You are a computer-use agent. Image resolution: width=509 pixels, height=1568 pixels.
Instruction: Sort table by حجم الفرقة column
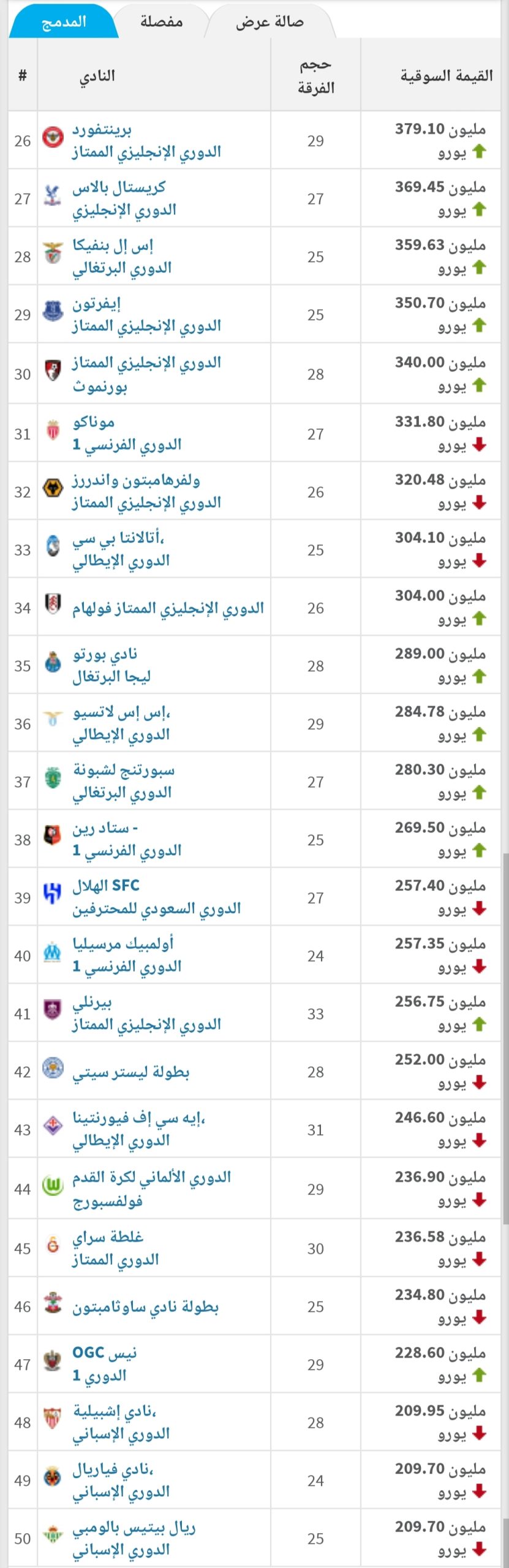(x=315, y=76)
